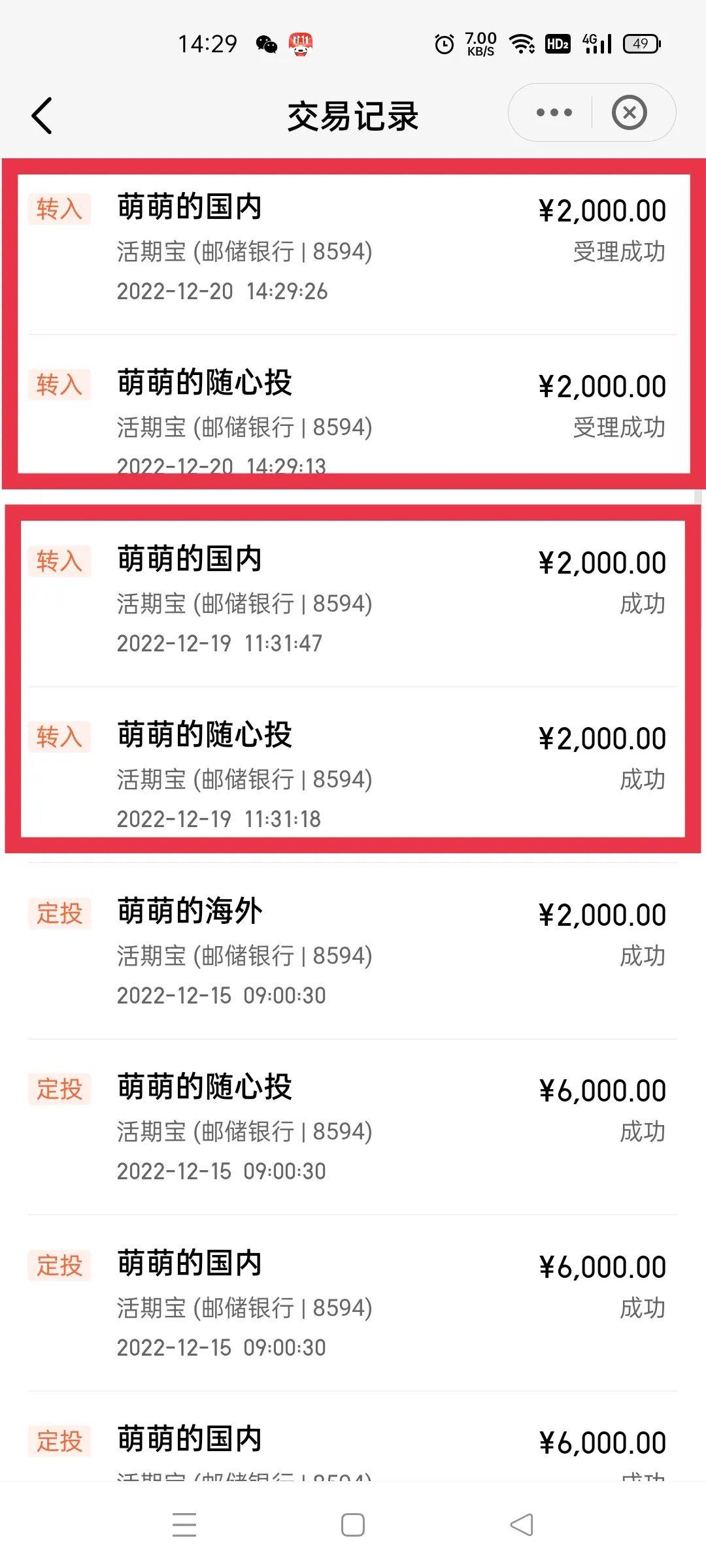Close the mini program with X button
Screen dimensions: 706x1568
(630, 112)
